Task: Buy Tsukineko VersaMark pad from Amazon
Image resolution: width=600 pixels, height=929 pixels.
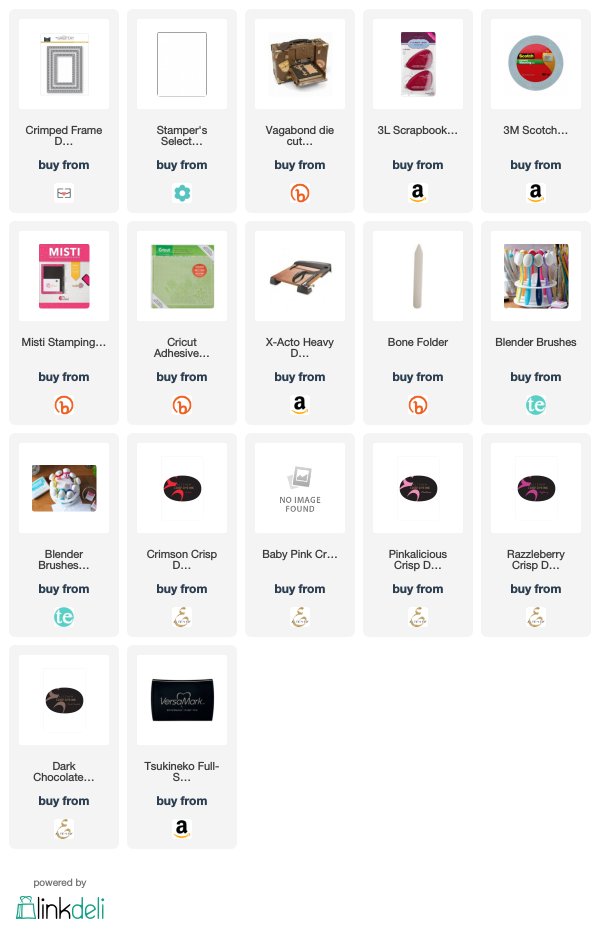Action: 182,829
